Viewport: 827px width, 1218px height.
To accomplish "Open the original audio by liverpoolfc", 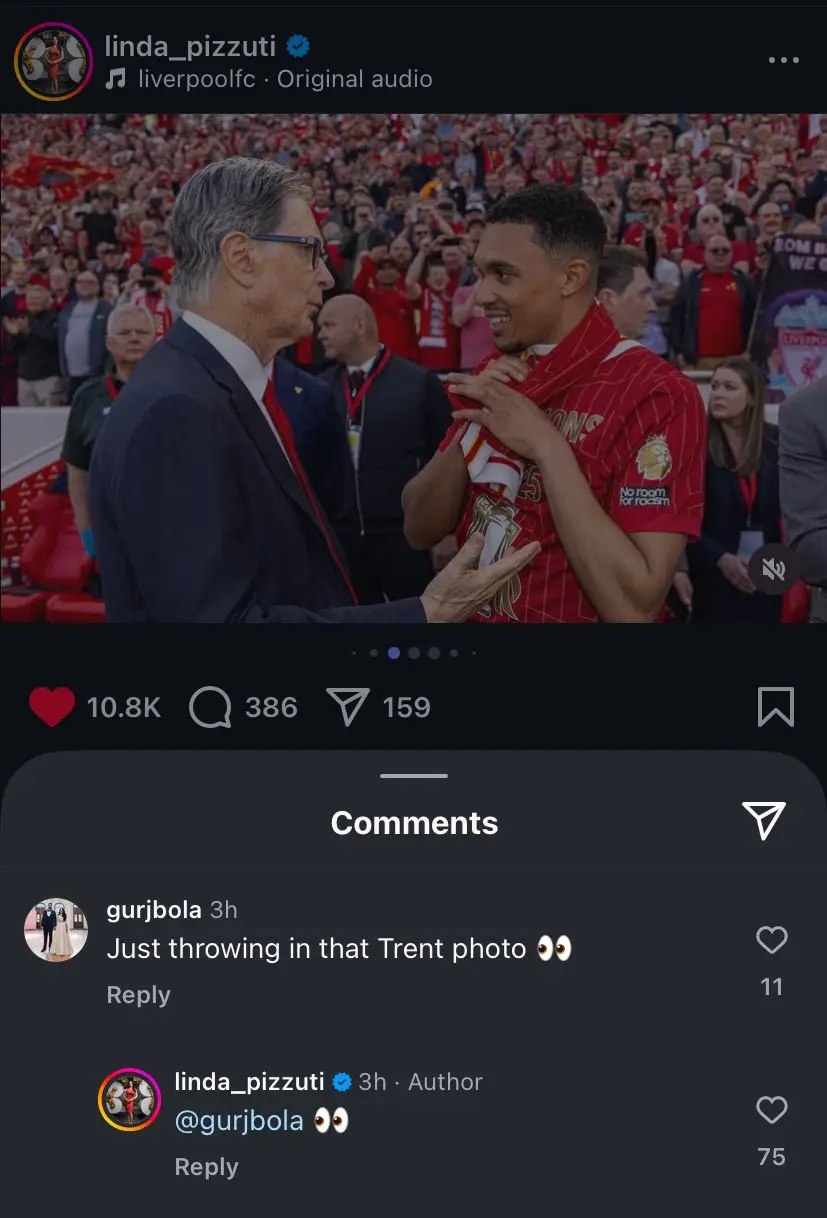I will 270,78.
